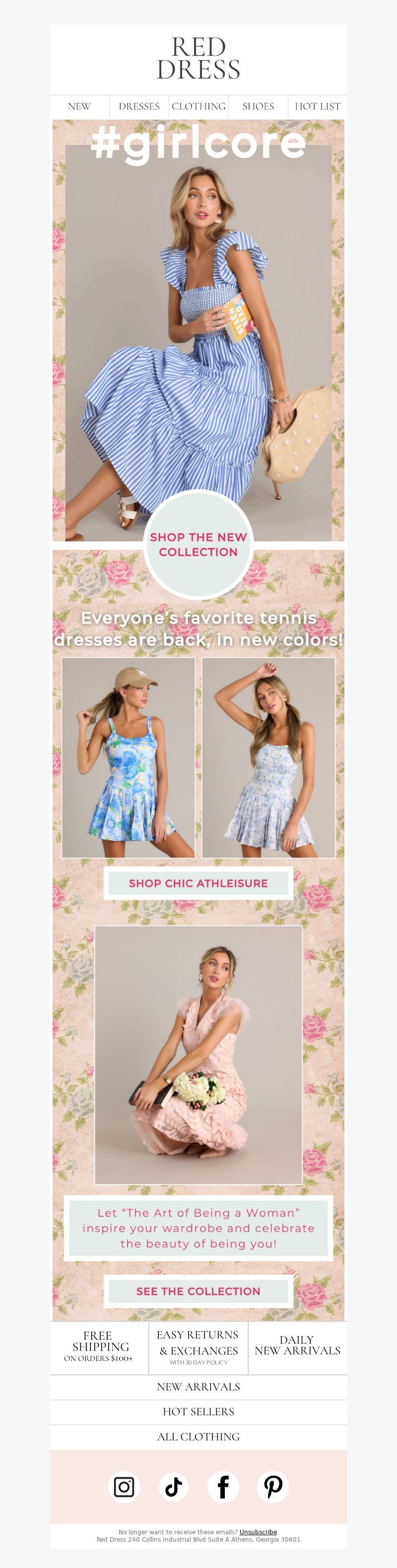
Task: Visit the Instagram page
Action: coord(124,1487)
